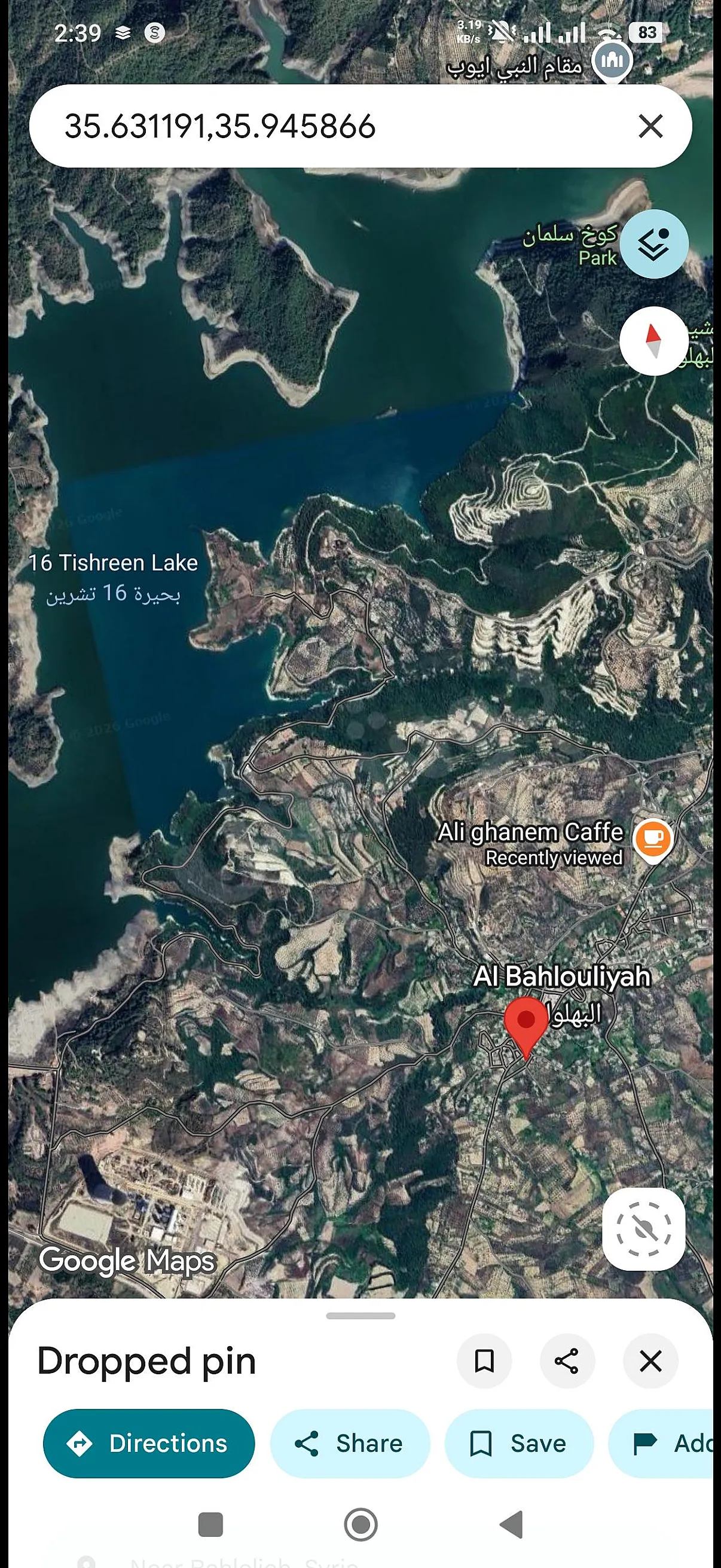This screenshot has width=721, height=1568.
Task: Go back with system back button
Action: [x=511, y=1525]
